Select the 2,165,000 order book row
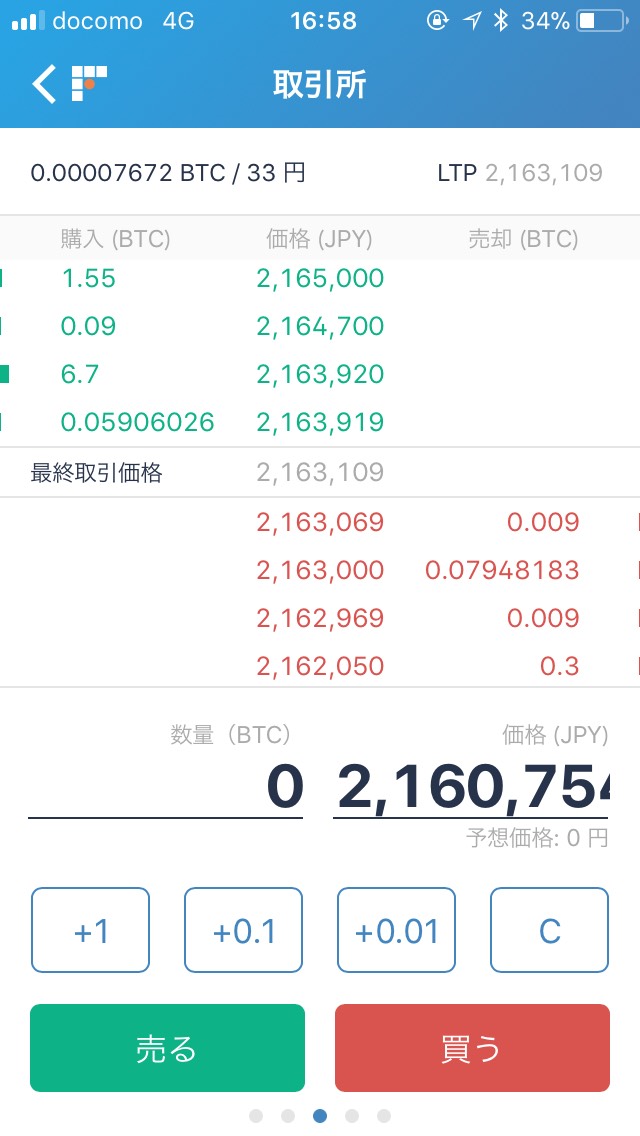The height and width of the screenshot is (1136, 640). point(320,278)
